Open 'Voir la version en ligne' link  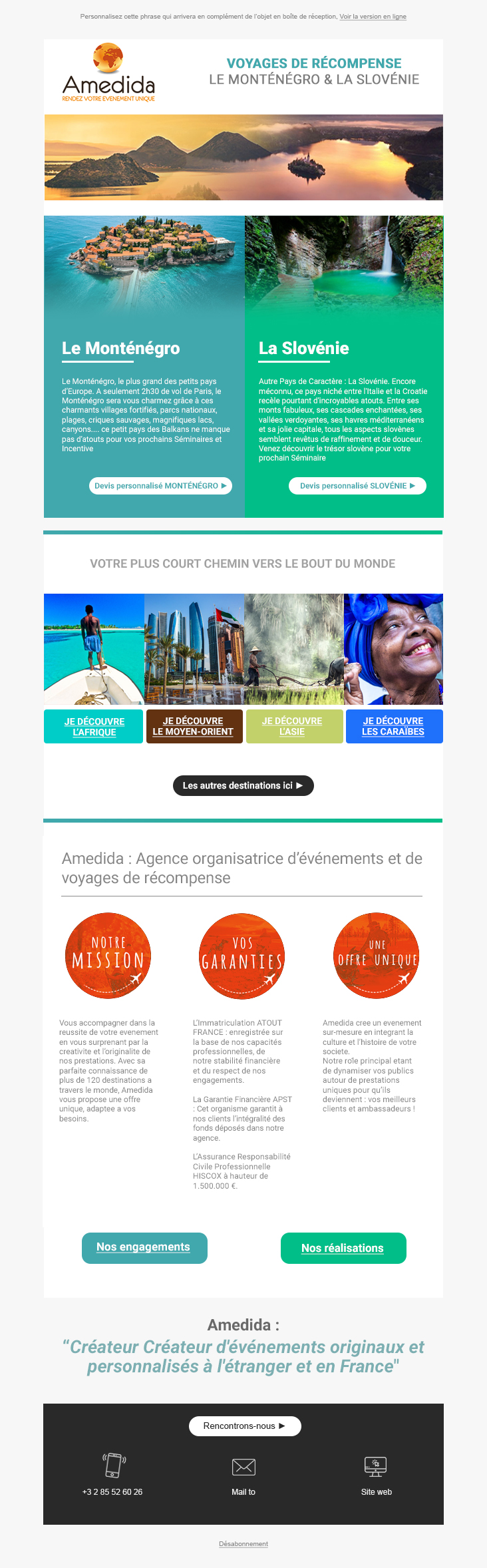373,17
